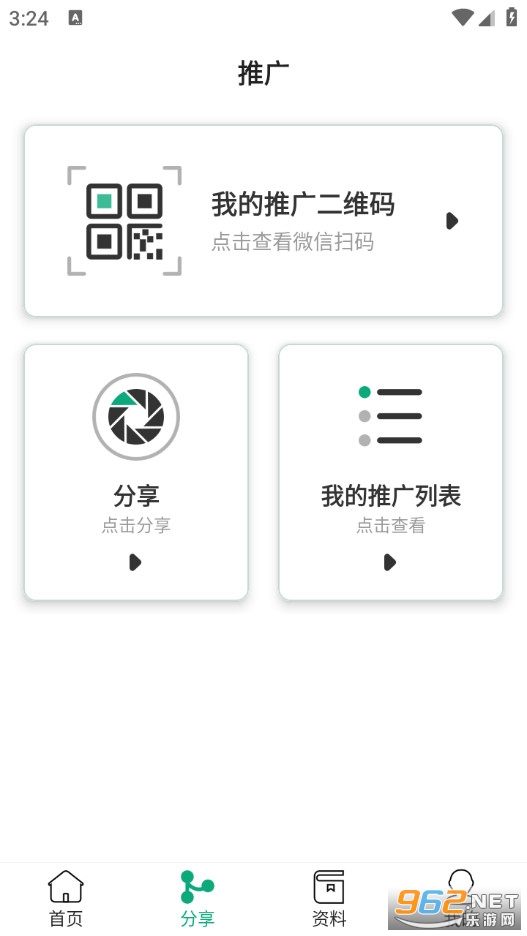This screenshot has width=527, height=936.
Task: Open the 我的推广二维码 card
Action: [x=263, y=221]
